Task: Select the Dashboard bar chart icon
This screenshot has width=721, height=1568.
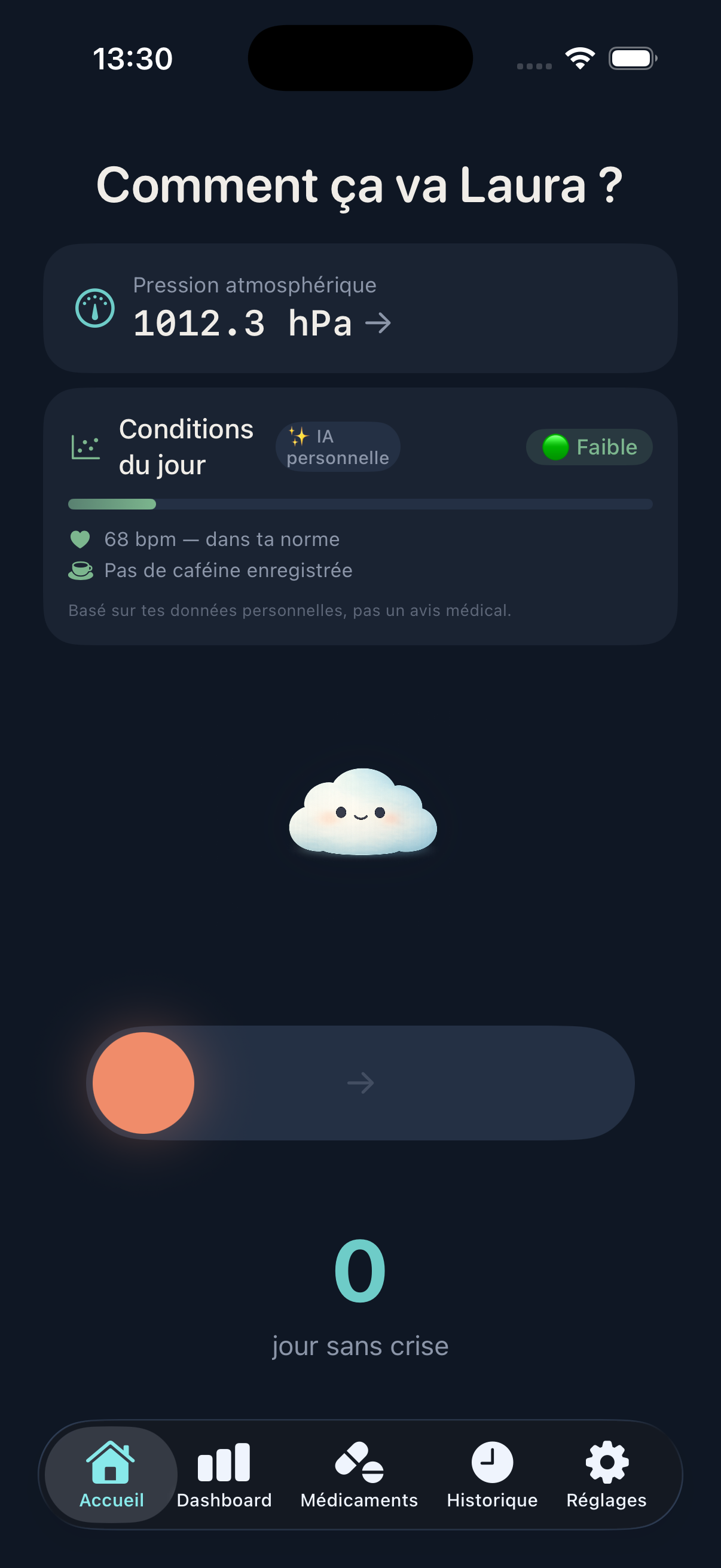Action: [224, 1465]
